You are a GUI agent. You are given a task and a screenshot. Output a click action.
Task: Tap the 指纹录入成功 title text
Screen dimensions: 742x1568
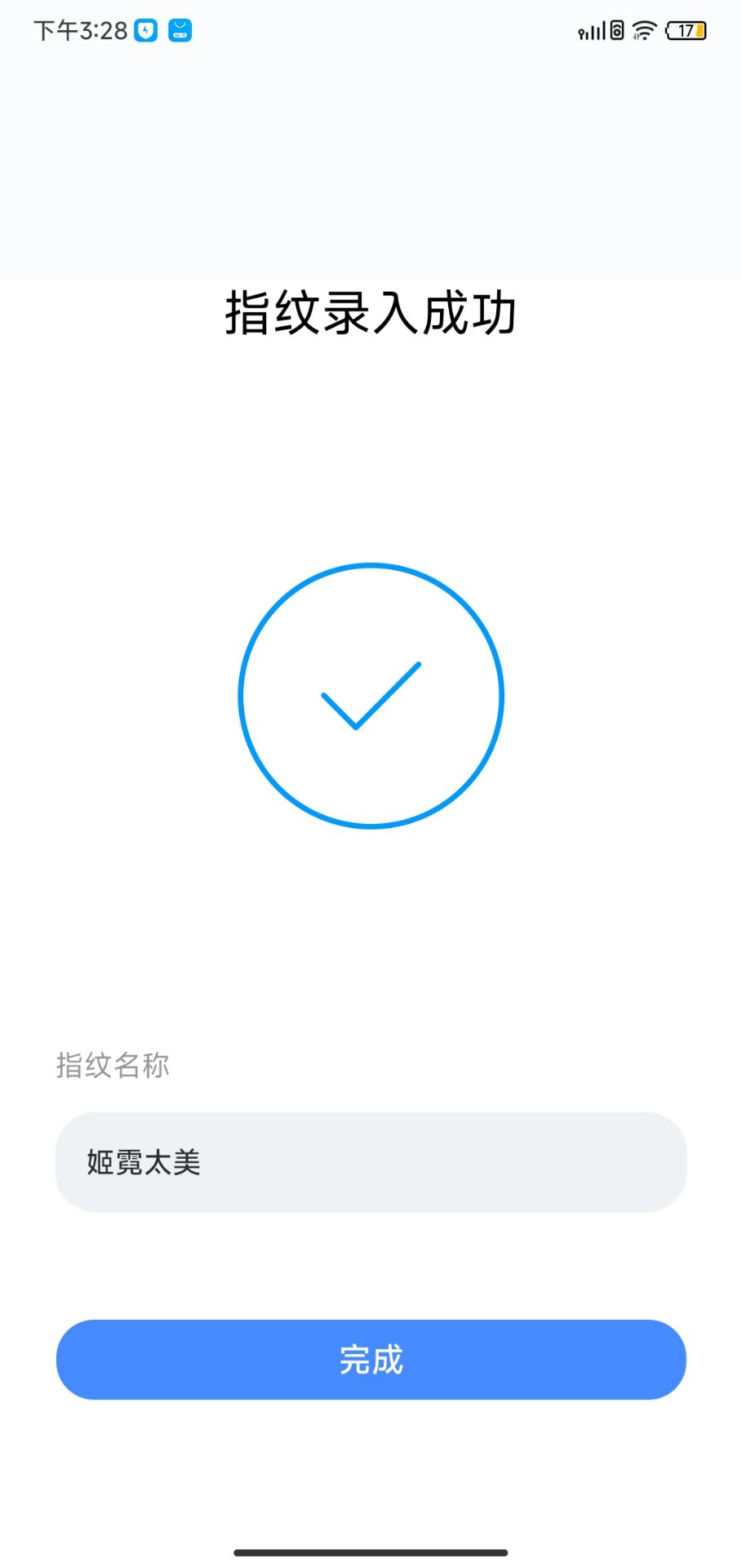(x=371, y=316)
